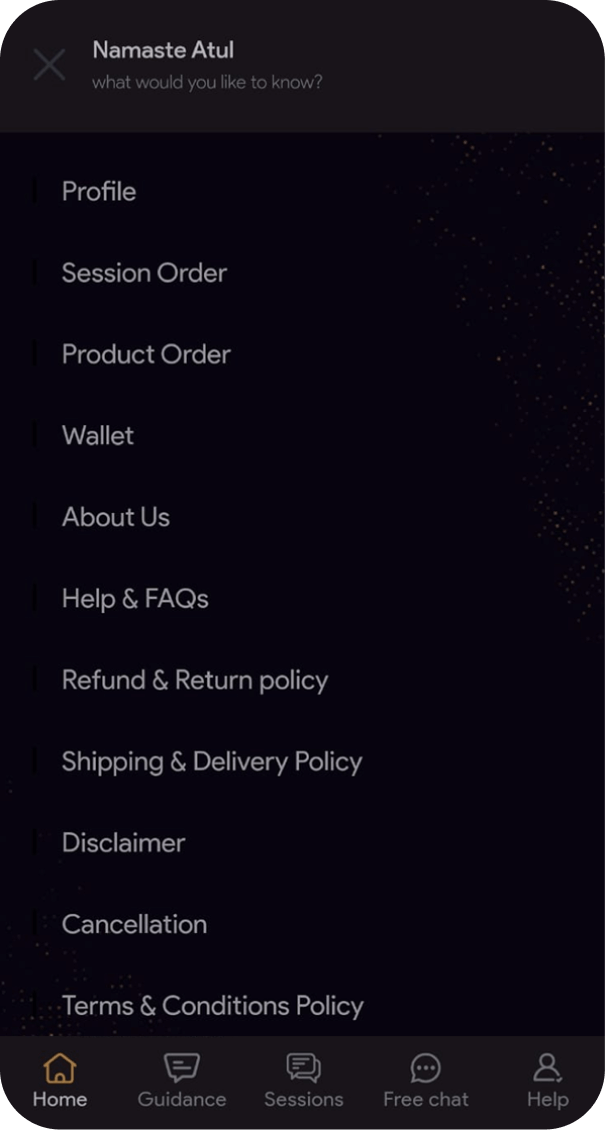
Task: Open Terms & Conditions Policy
Action: point(213,1005)
